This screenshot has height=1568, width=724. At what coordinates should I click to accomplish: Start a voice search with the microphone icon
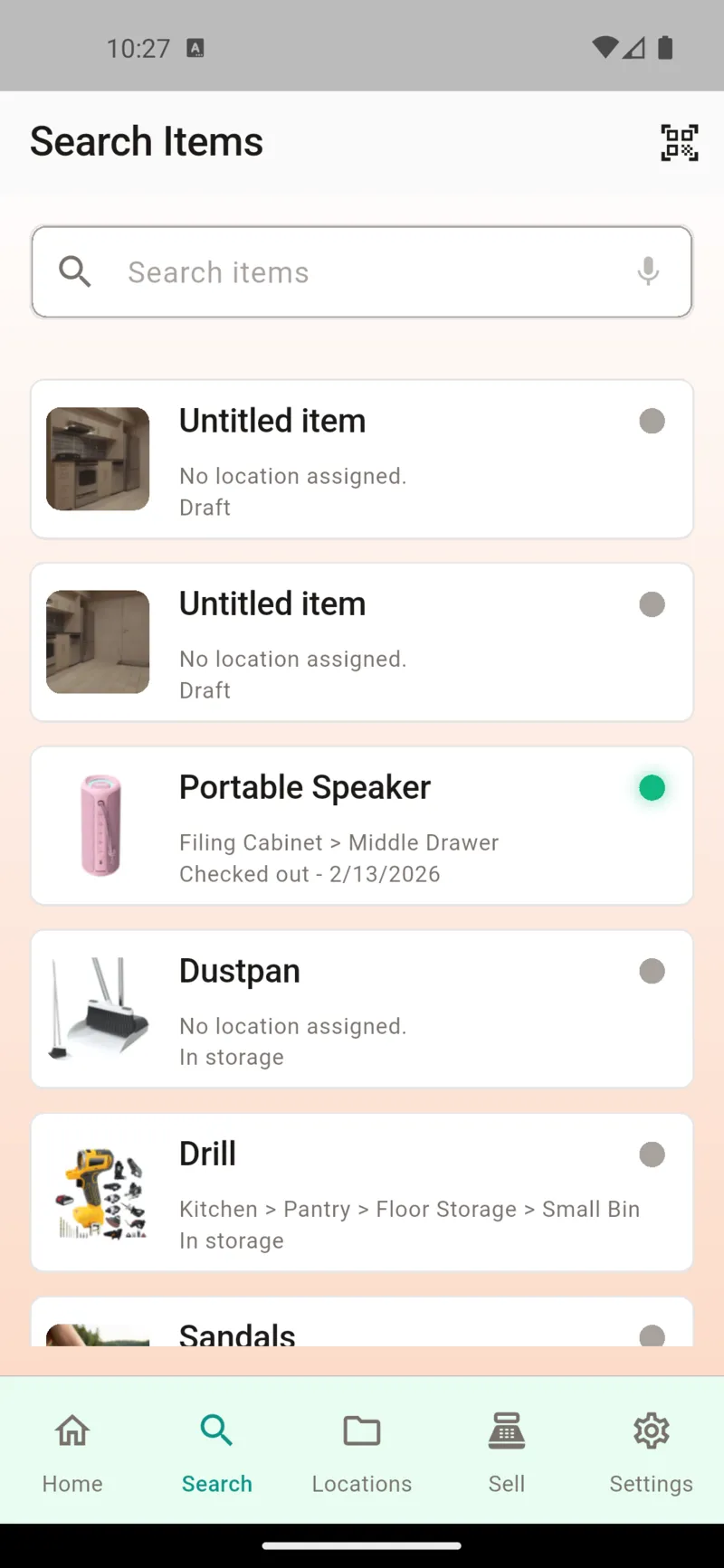pyautogui.click(x=647, y=271)
